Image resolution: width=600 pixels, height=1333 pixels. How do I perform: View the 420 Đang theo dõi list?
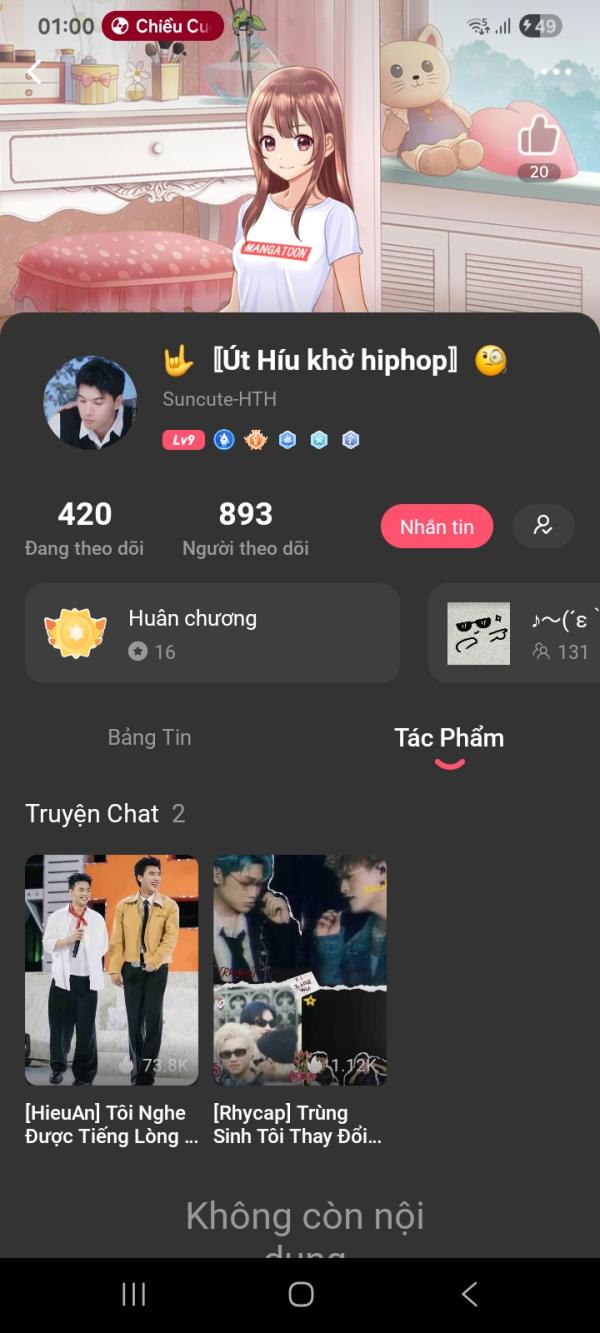pos(85,528)
